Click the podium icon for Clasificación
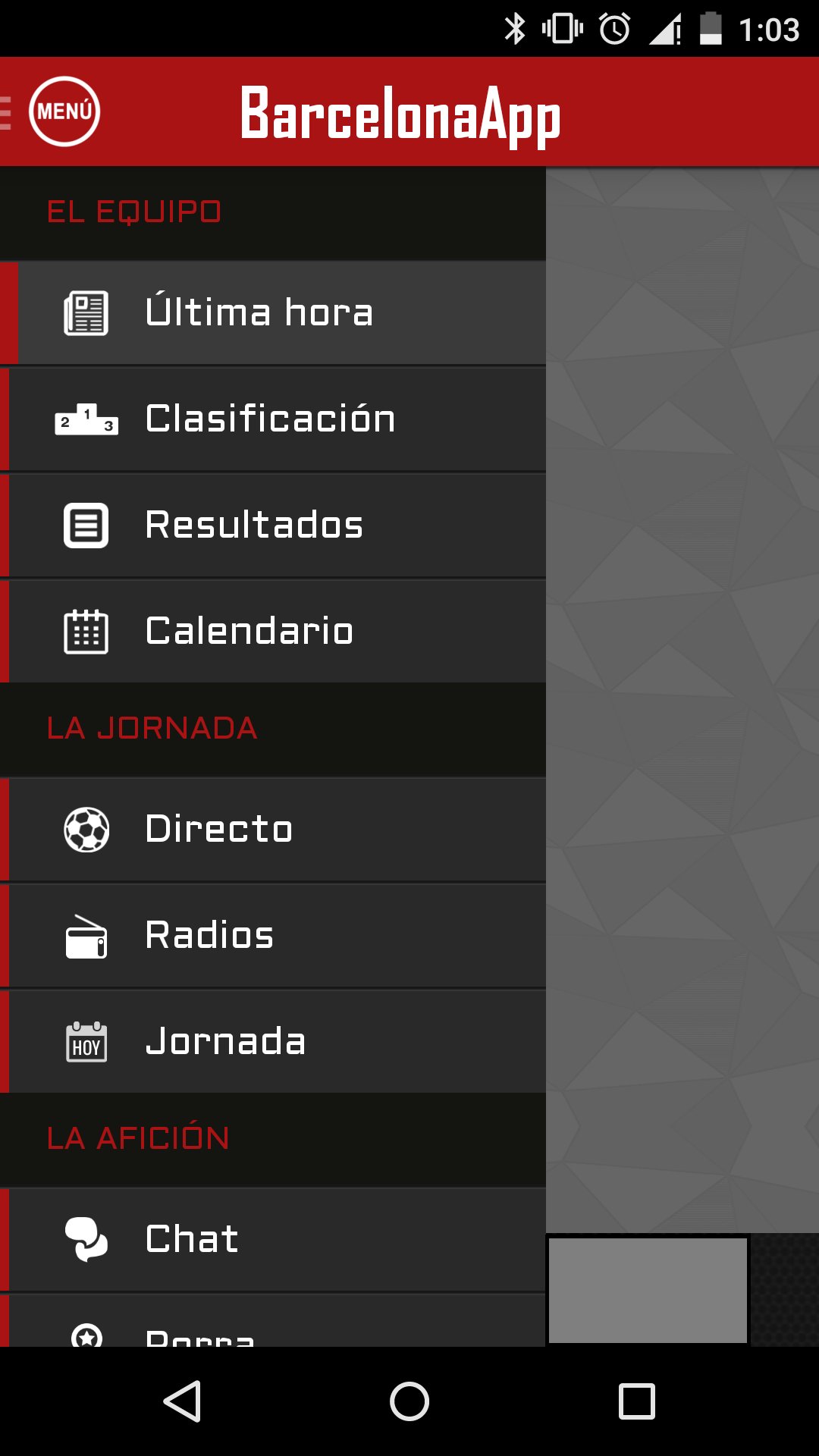This screenshot has width=819, height=1456. coord(86,418)
